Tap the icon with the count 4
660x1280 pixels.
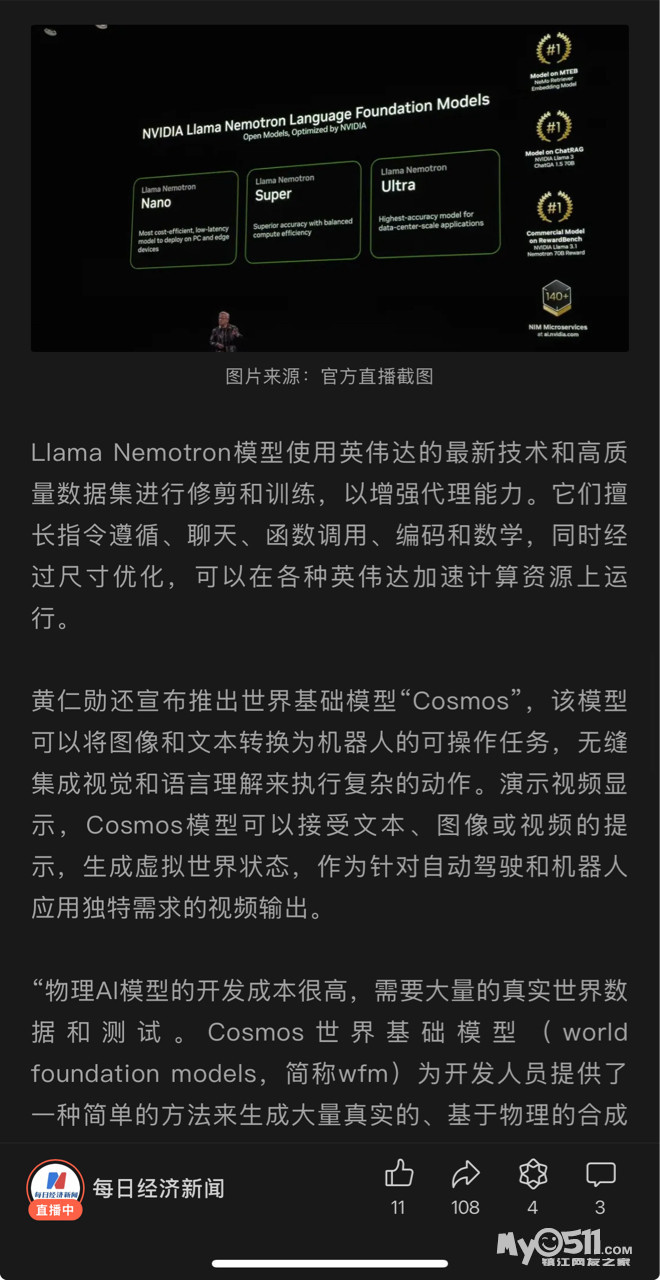533,1174
